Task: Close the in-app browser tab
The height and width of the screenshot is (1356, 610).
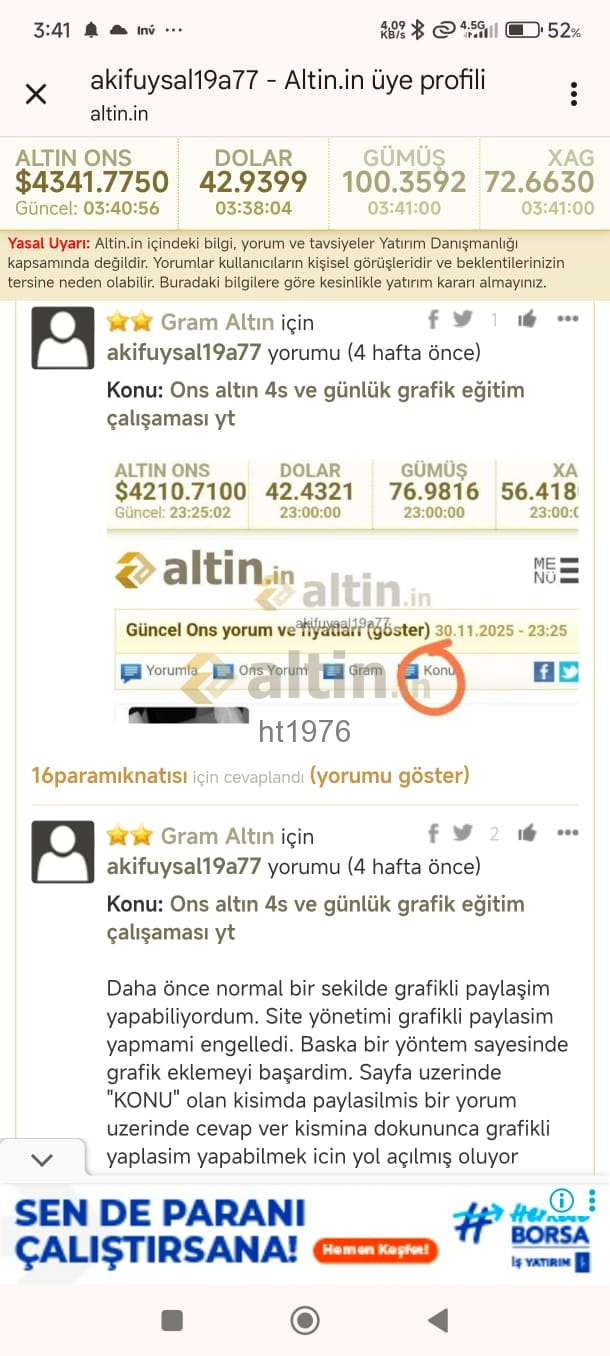Action: click(36, 94)
